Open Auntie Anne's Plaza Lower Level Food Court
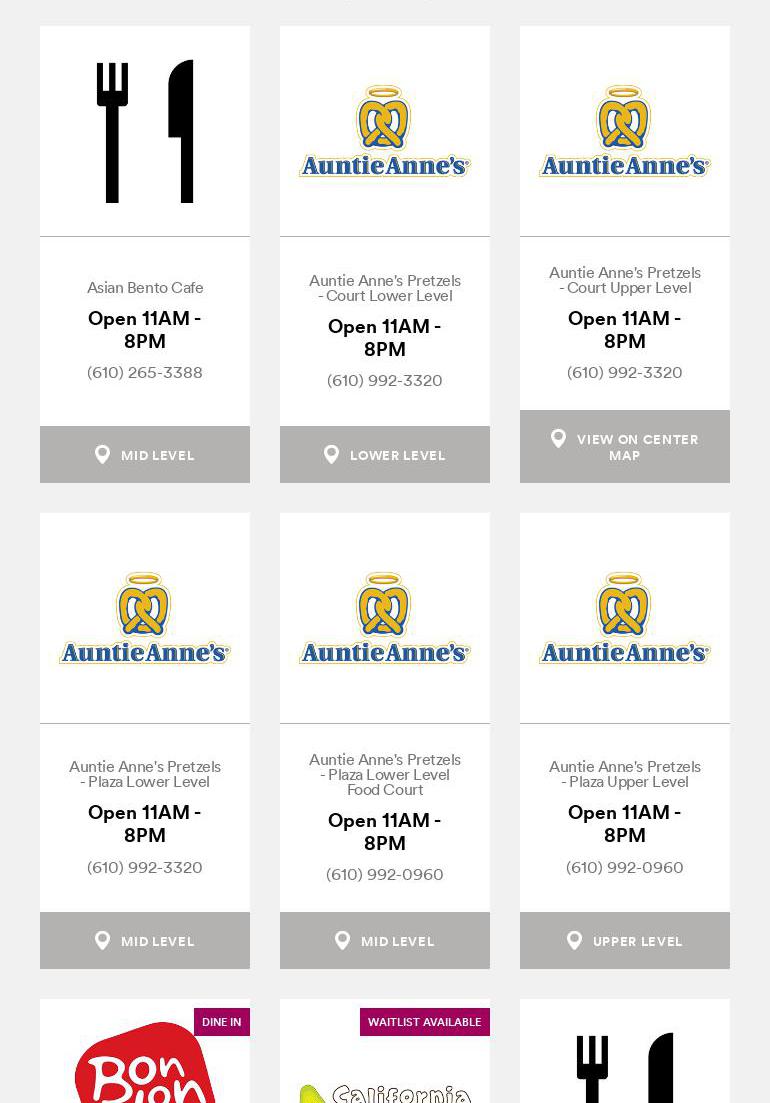 [385, 774]
